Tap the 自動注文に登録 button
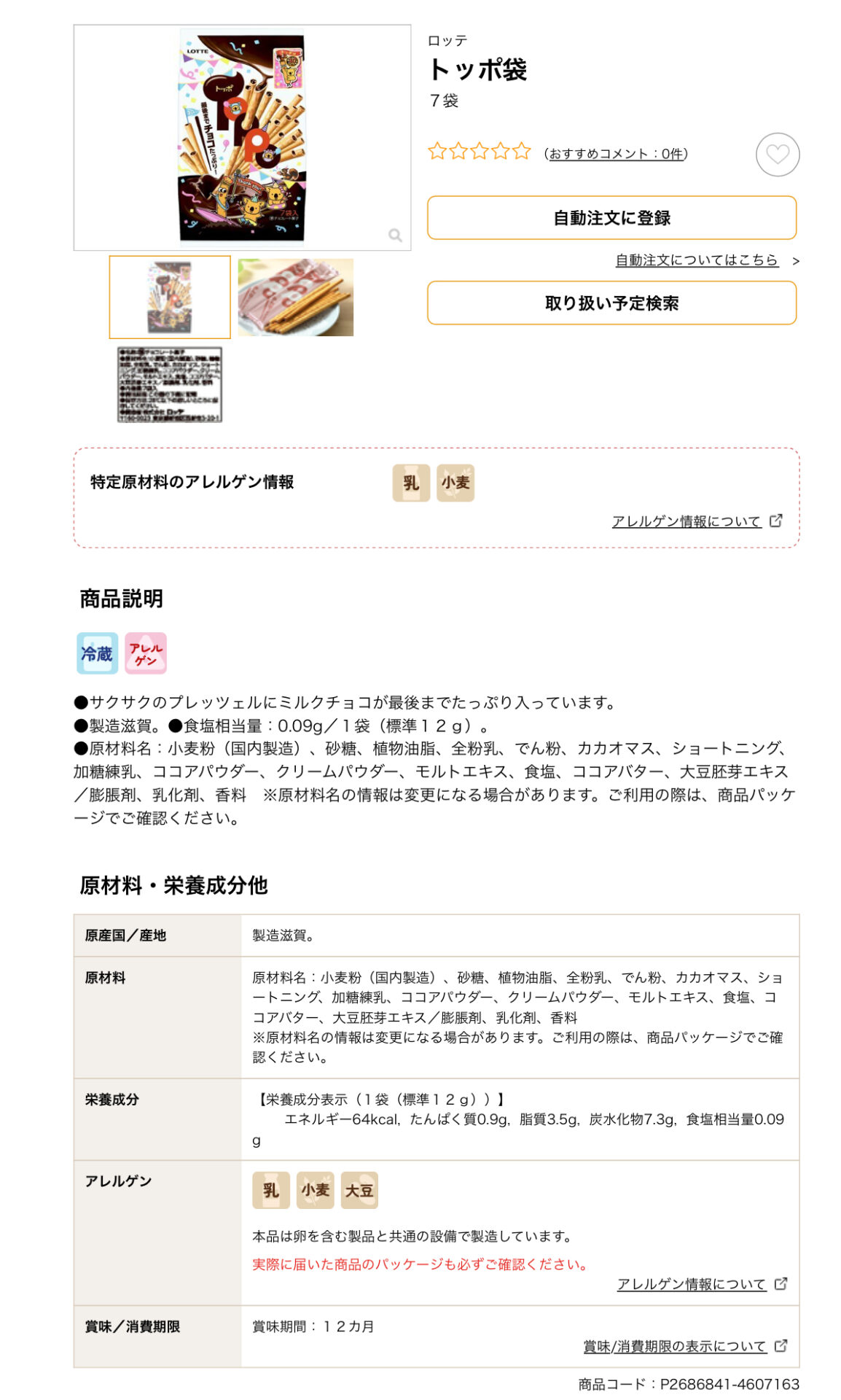This screenshot has width=841, height=1400. coord(611,218)
